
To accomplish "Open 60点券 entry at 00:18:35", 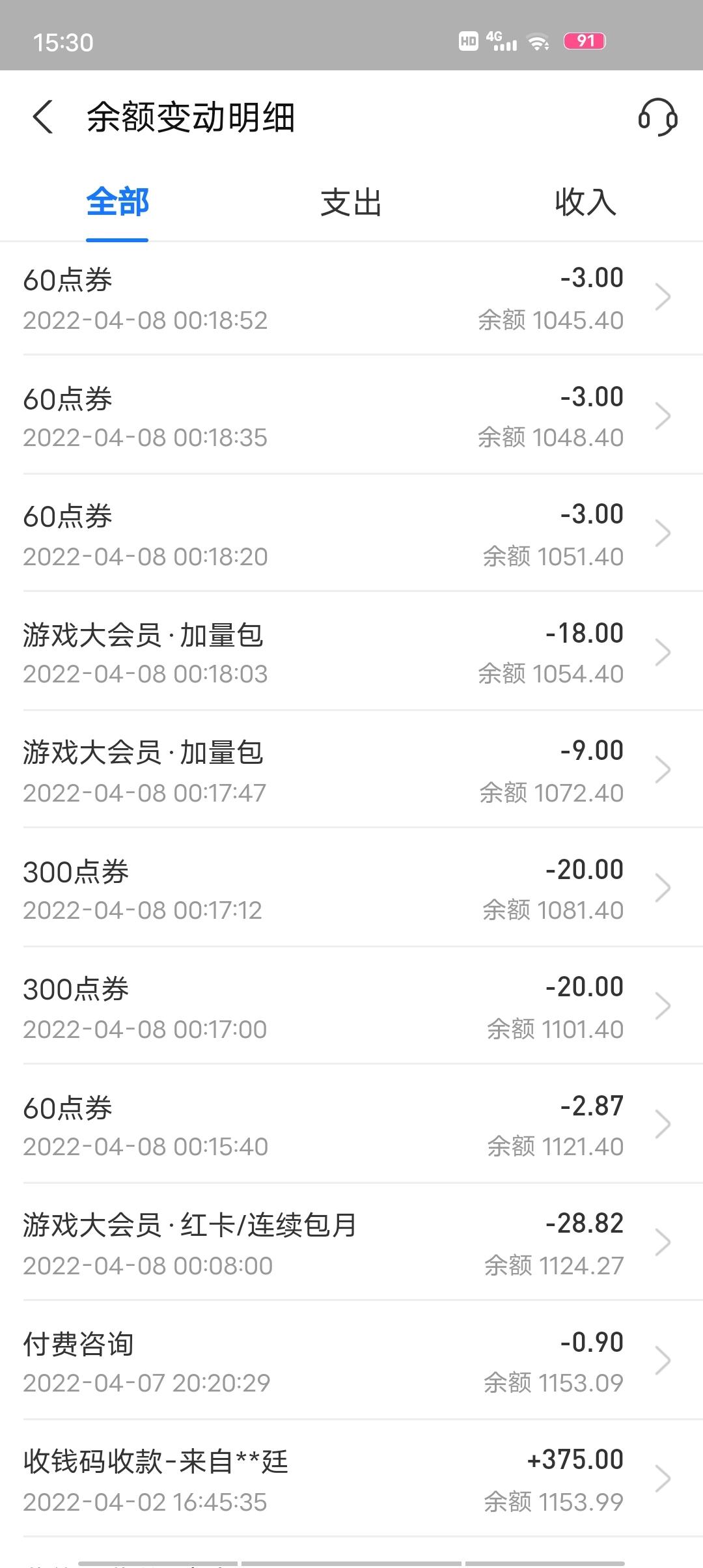I will (x=351, y=415).
